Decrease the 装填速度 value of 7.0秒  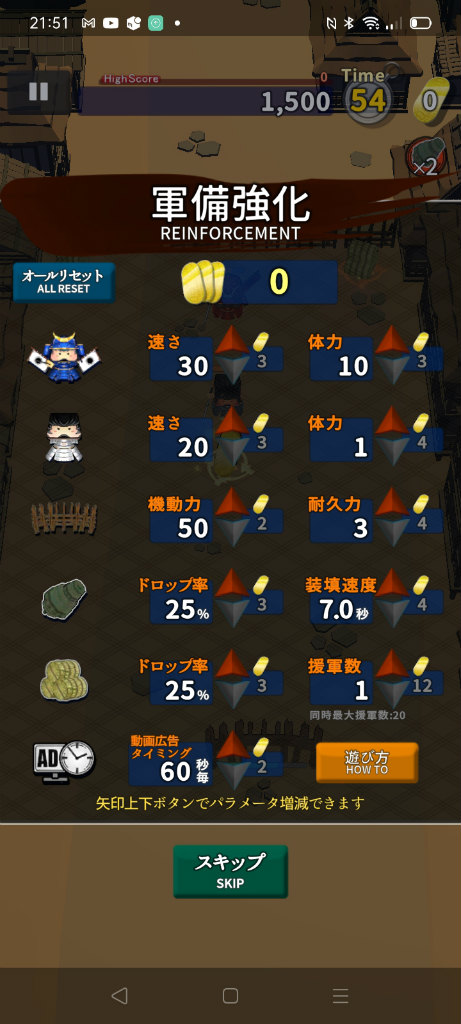point(393,614)
